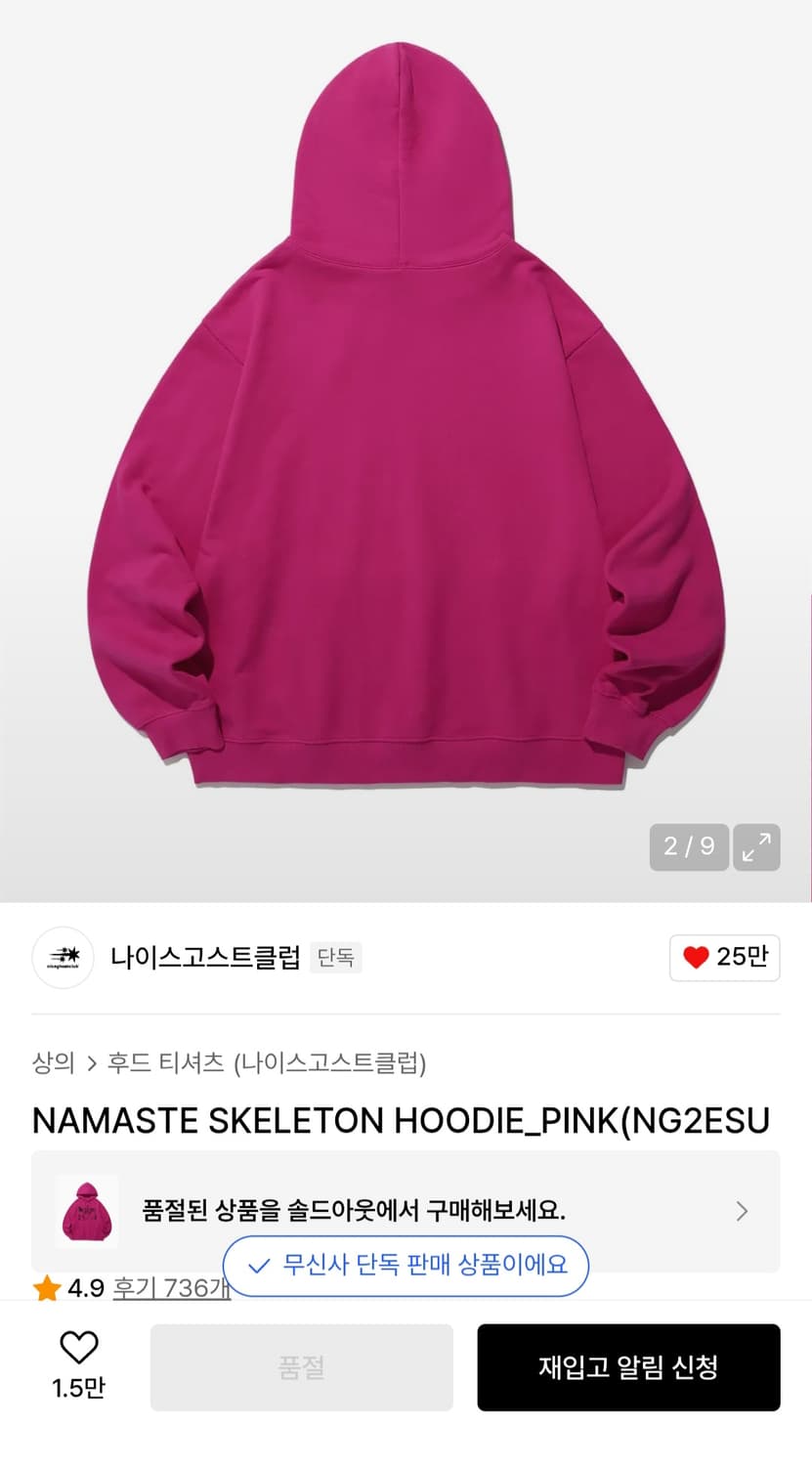Select the 상의 category breadcrumb
Screen dimensions: 812x1466
[54, 1063]
